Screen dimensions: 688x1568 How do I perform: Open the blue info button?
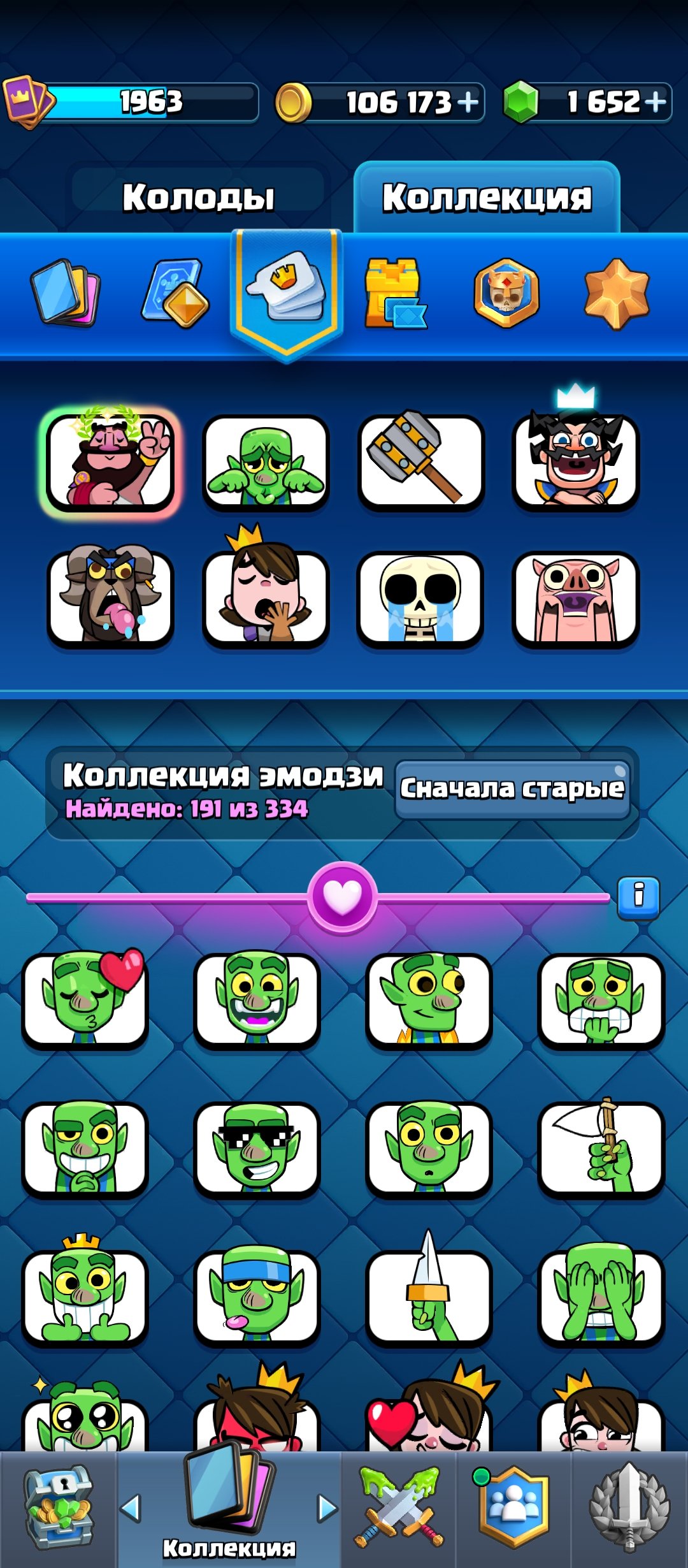(638, 897)
